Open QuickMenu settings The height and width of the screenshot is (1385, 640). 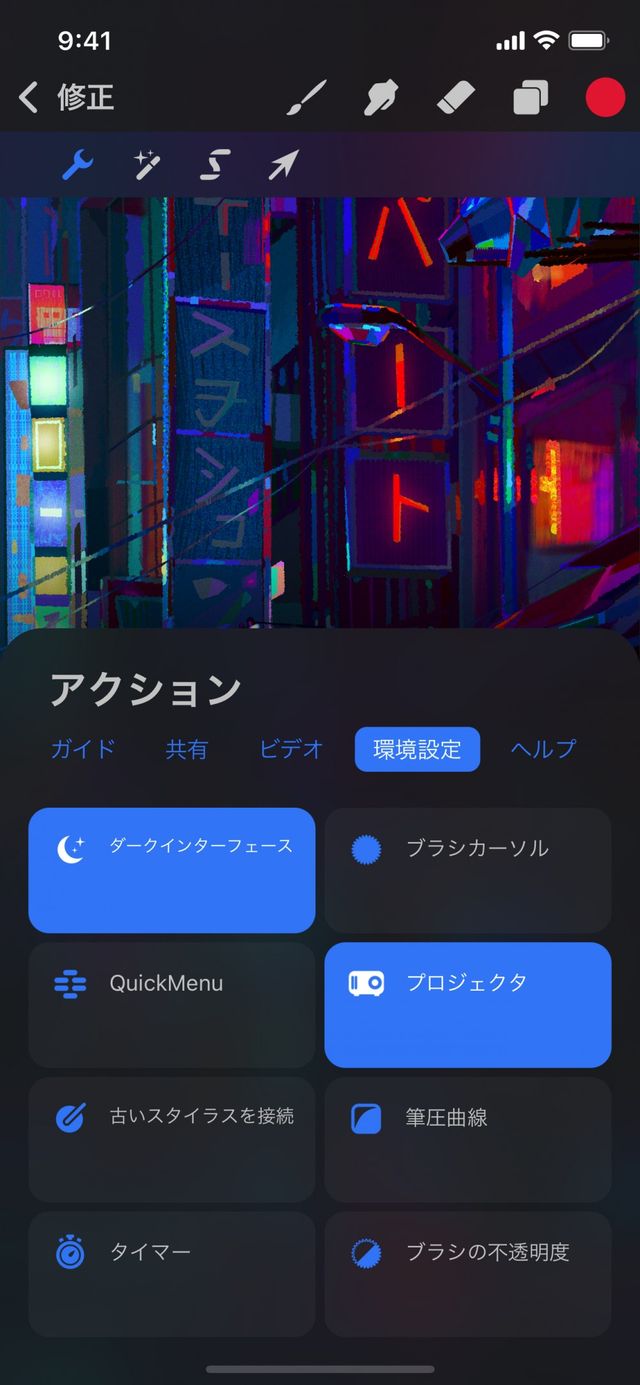(x=172, y=1005)
